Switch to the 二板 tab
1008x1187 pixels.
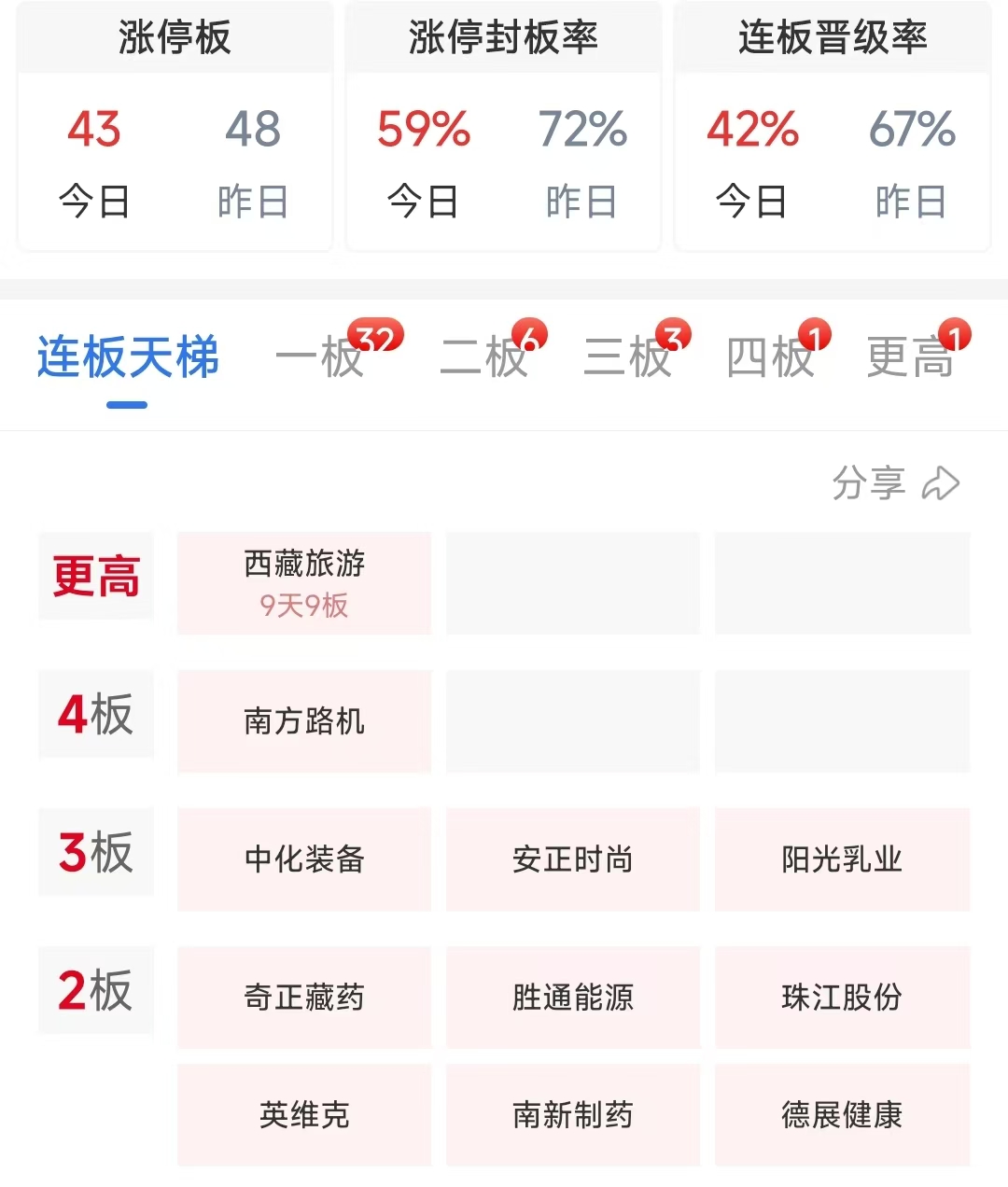pyautogui.click(x=485, y=357)
